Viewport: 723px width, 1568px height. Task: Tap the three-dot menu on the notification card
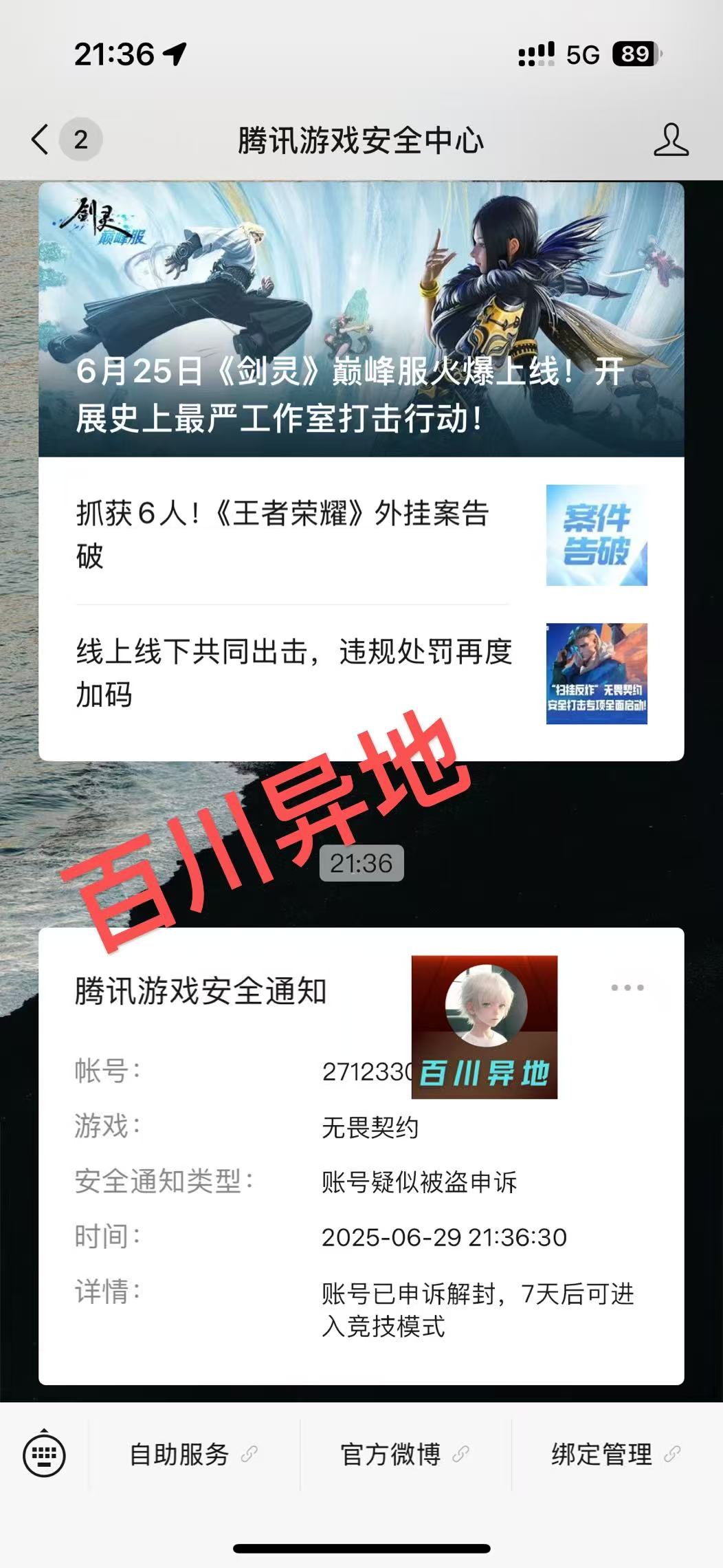pos(627,988)
